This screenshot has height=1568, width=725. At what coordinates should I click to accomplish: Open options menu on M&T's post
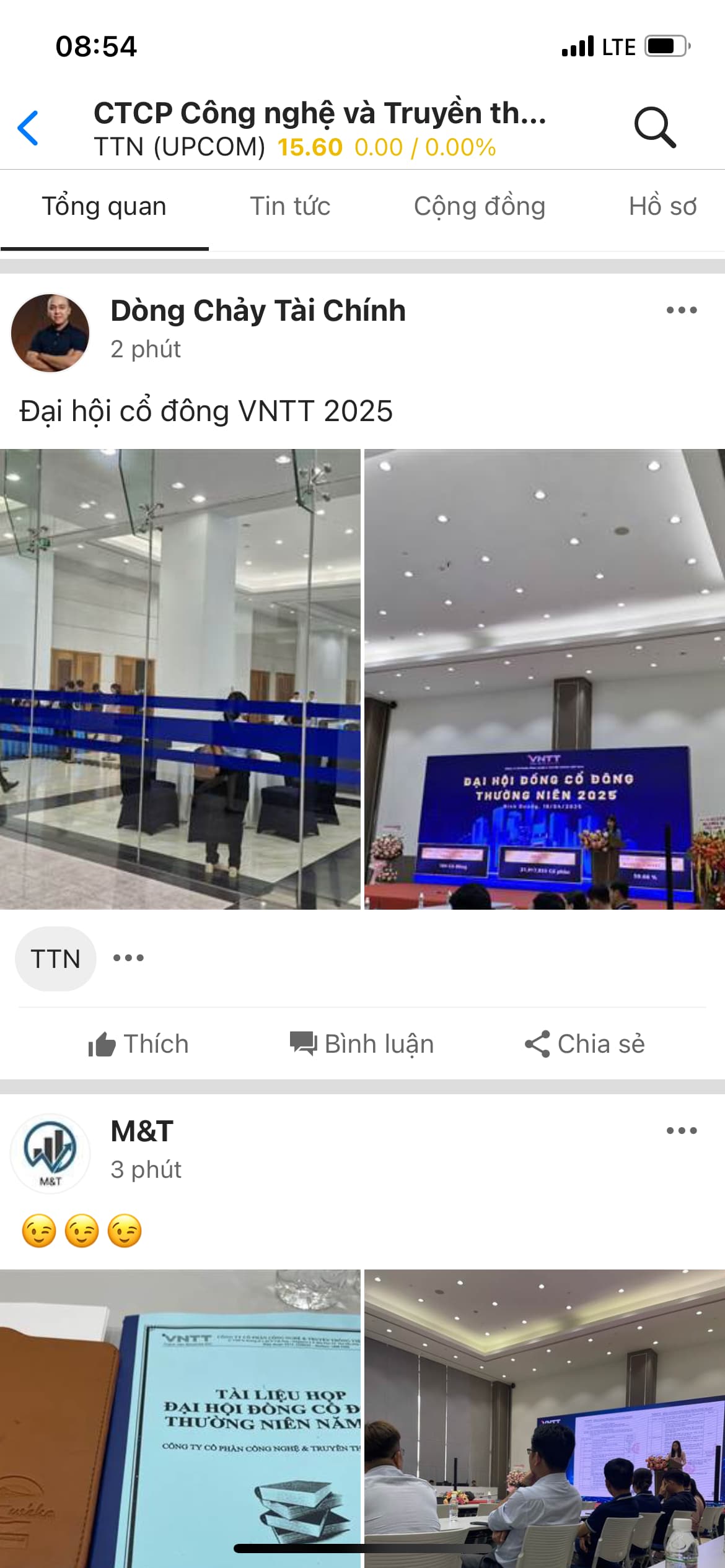[x=681, y=1131]
